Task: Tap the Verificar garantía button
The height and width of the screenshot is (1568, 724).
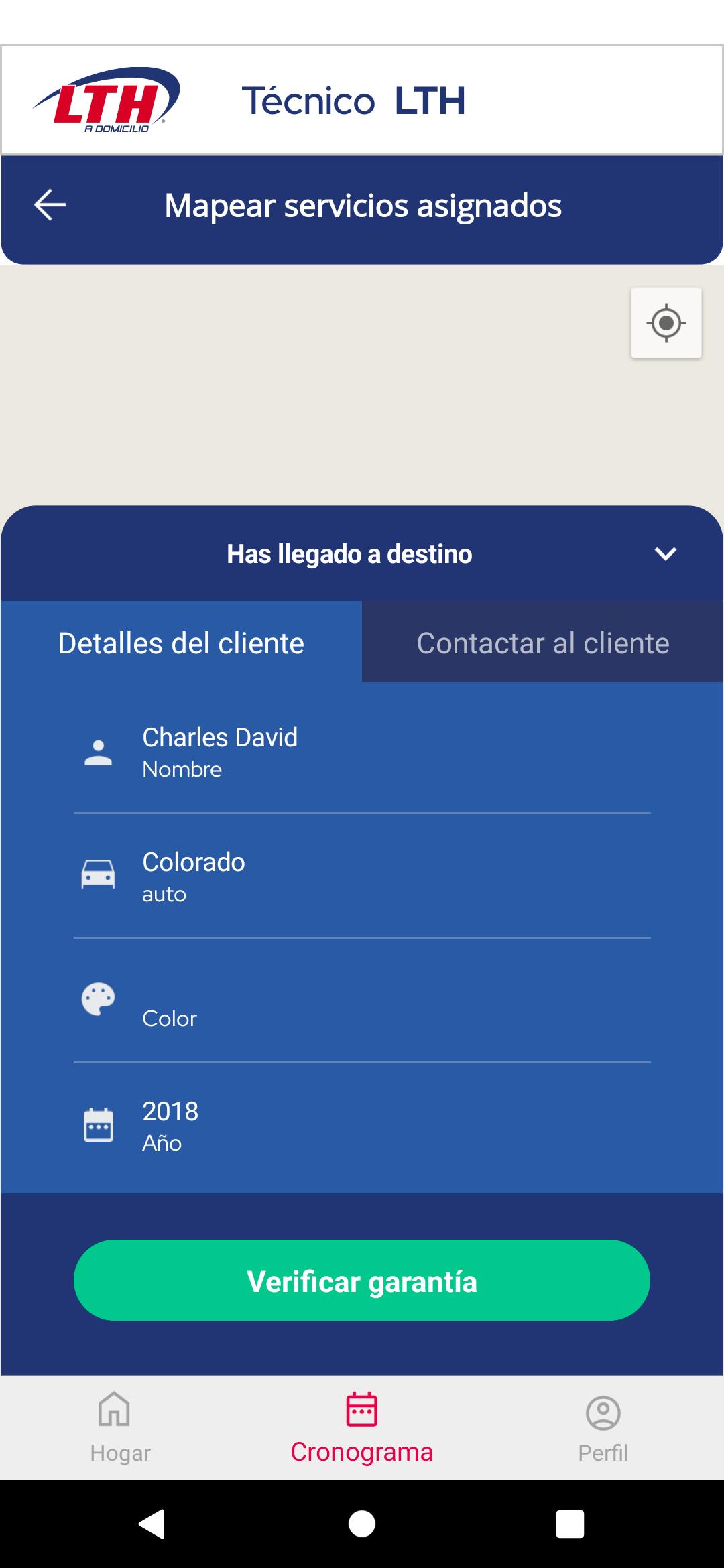Action: (x=362, y=1281)
